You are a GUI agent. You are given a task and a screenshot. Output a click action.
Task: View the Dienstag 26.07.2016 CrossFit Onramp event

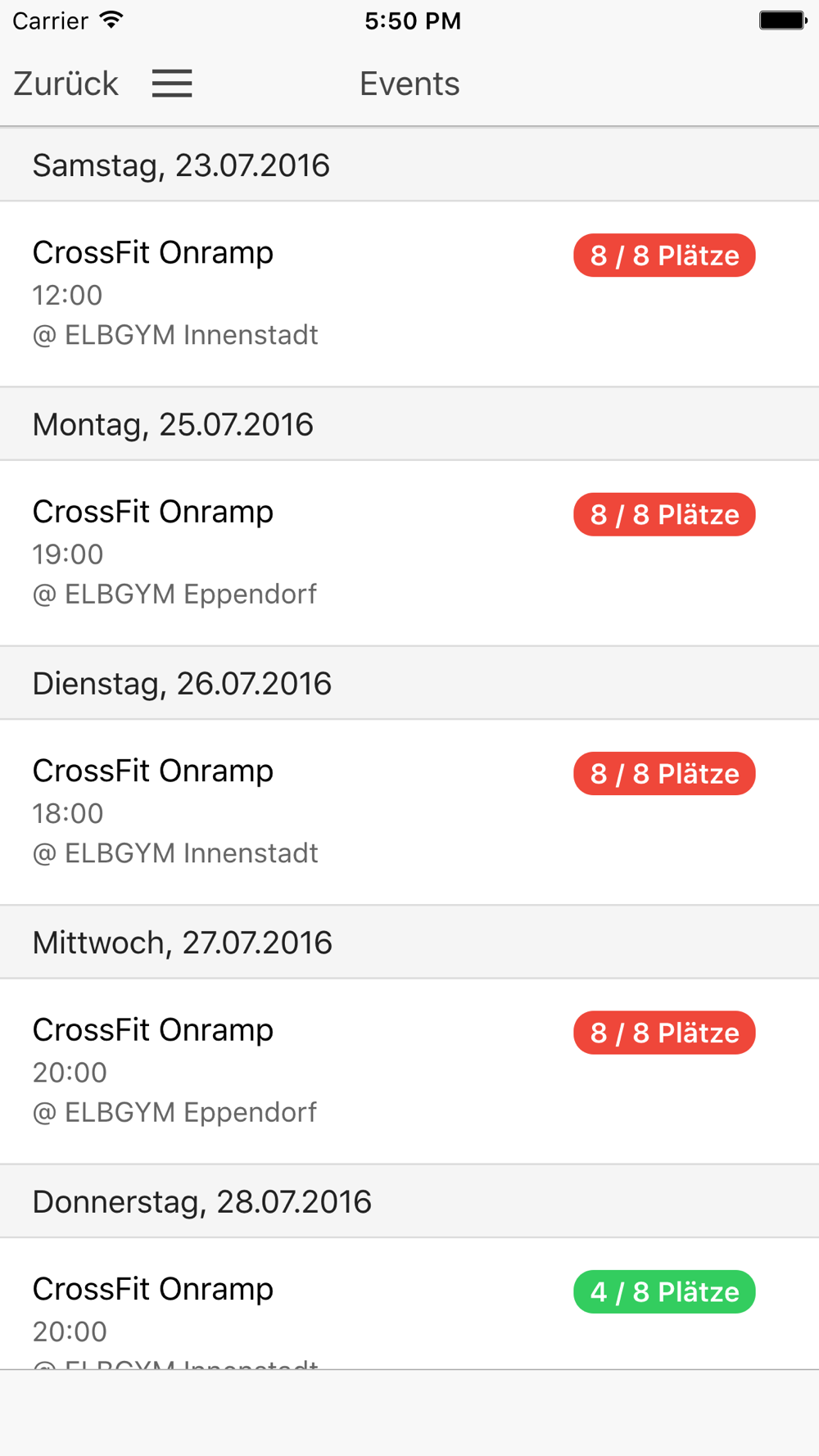point(328,812)
